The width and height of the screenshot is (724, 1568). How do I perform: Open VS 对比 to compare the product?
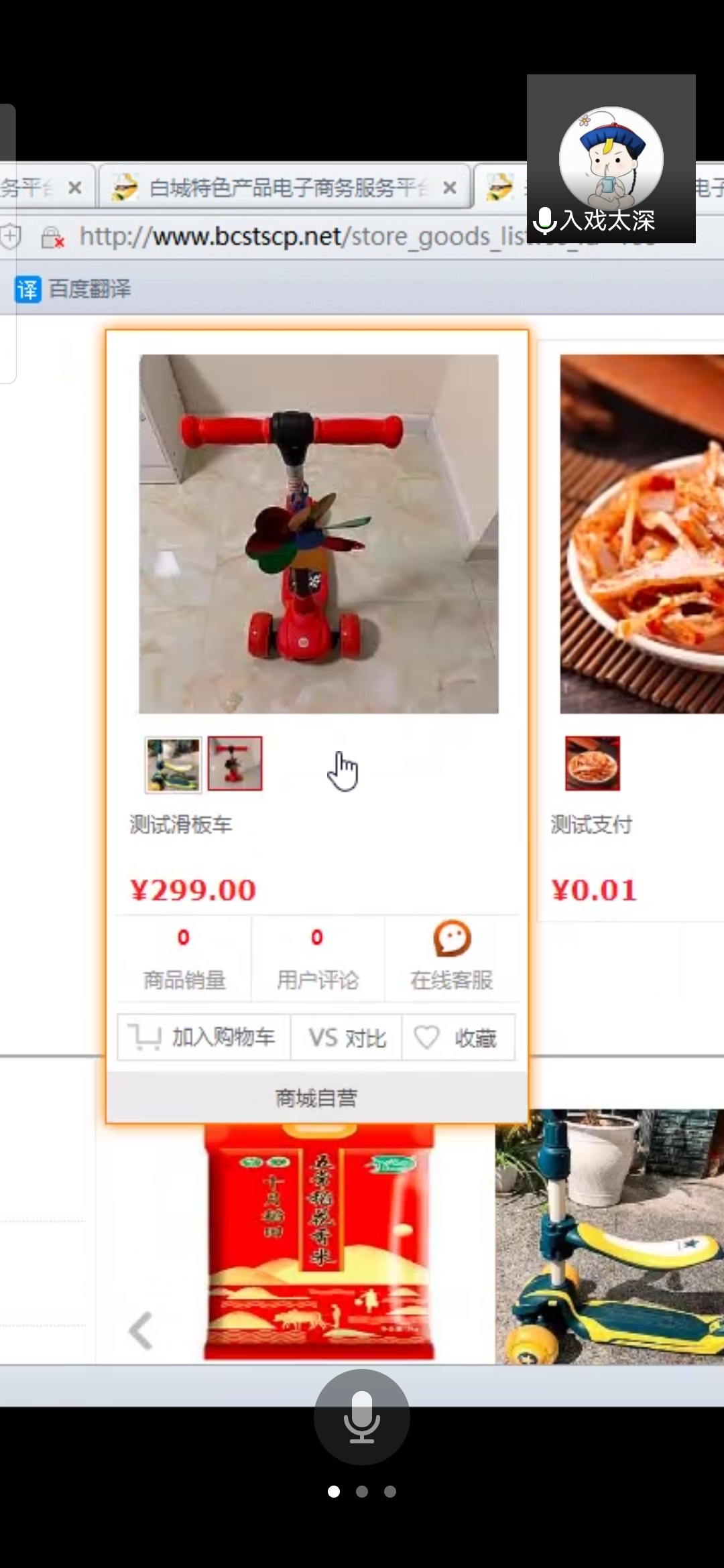click(347, 1037)
